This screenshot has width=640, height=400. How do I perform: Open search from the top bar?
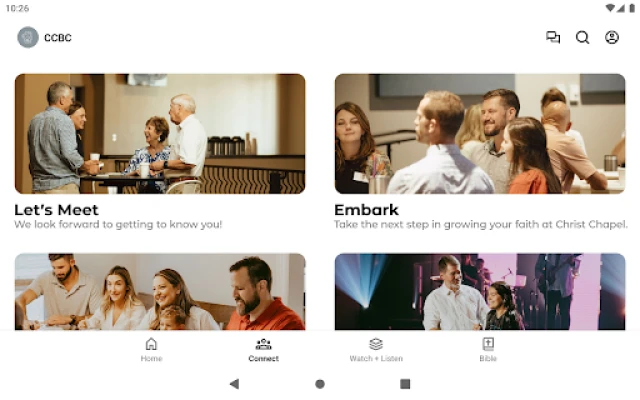pyautogui.click(x=583, y=38)
